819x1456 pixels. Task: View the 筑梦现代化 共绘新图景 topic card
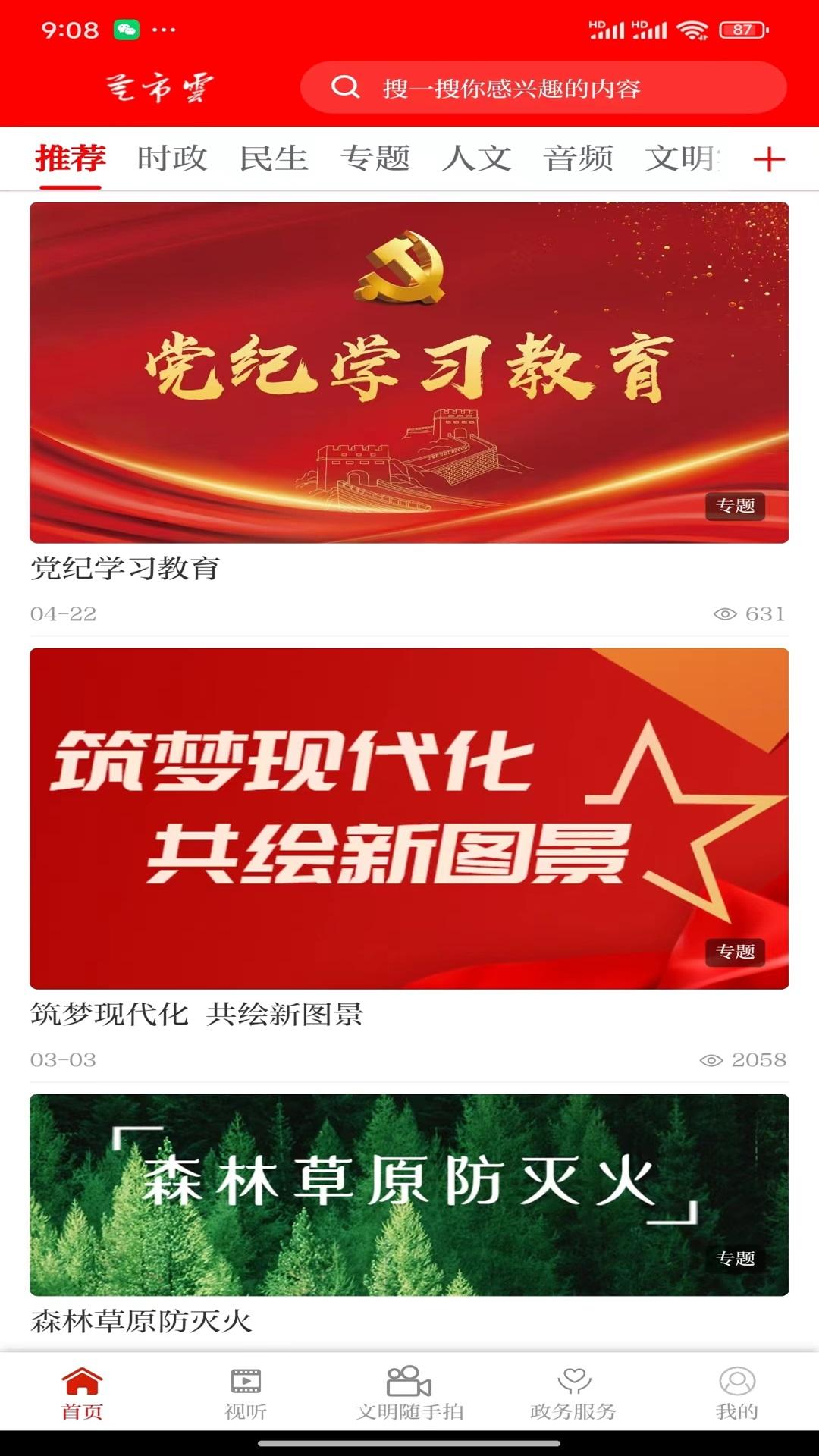point(409,818)
